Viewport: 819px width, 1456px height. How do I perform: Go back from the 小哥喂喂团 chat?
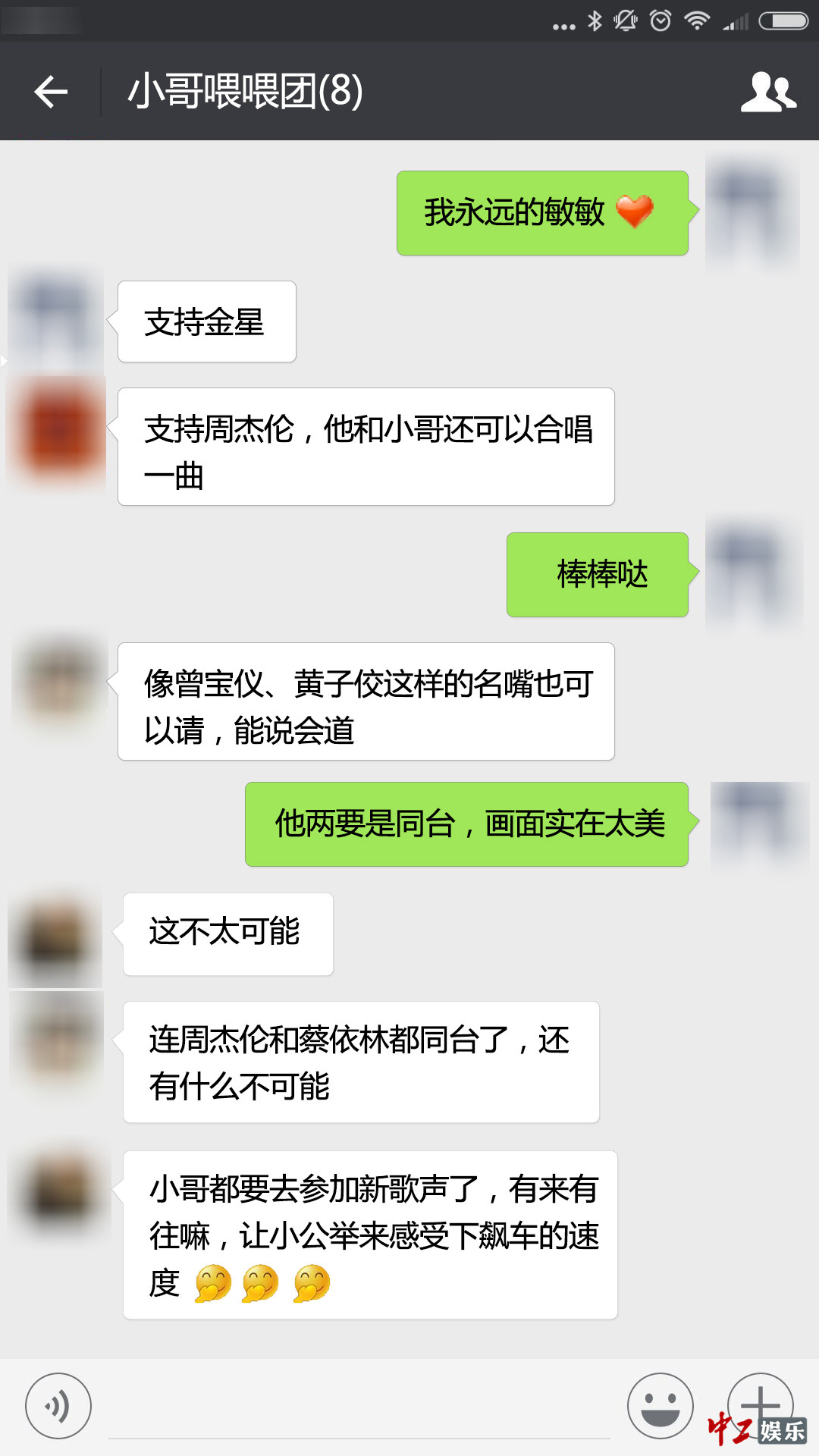coord(51,92)
